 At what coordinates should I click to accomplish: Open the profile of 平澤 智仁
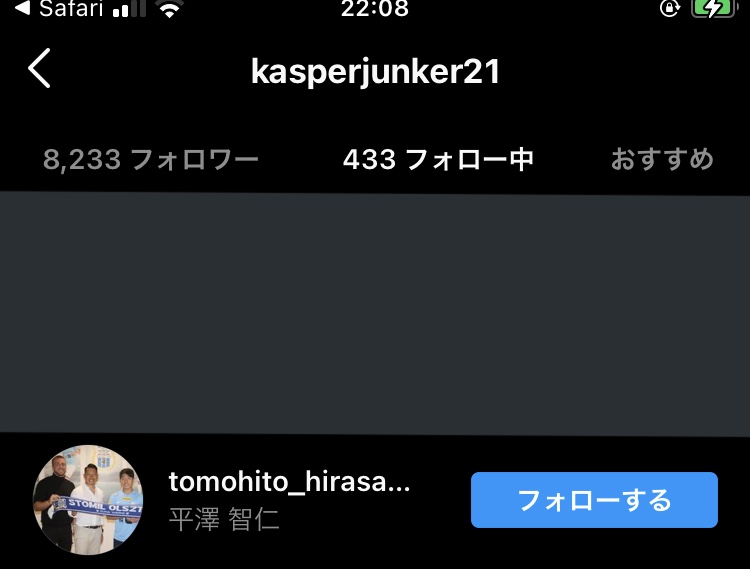289,499
